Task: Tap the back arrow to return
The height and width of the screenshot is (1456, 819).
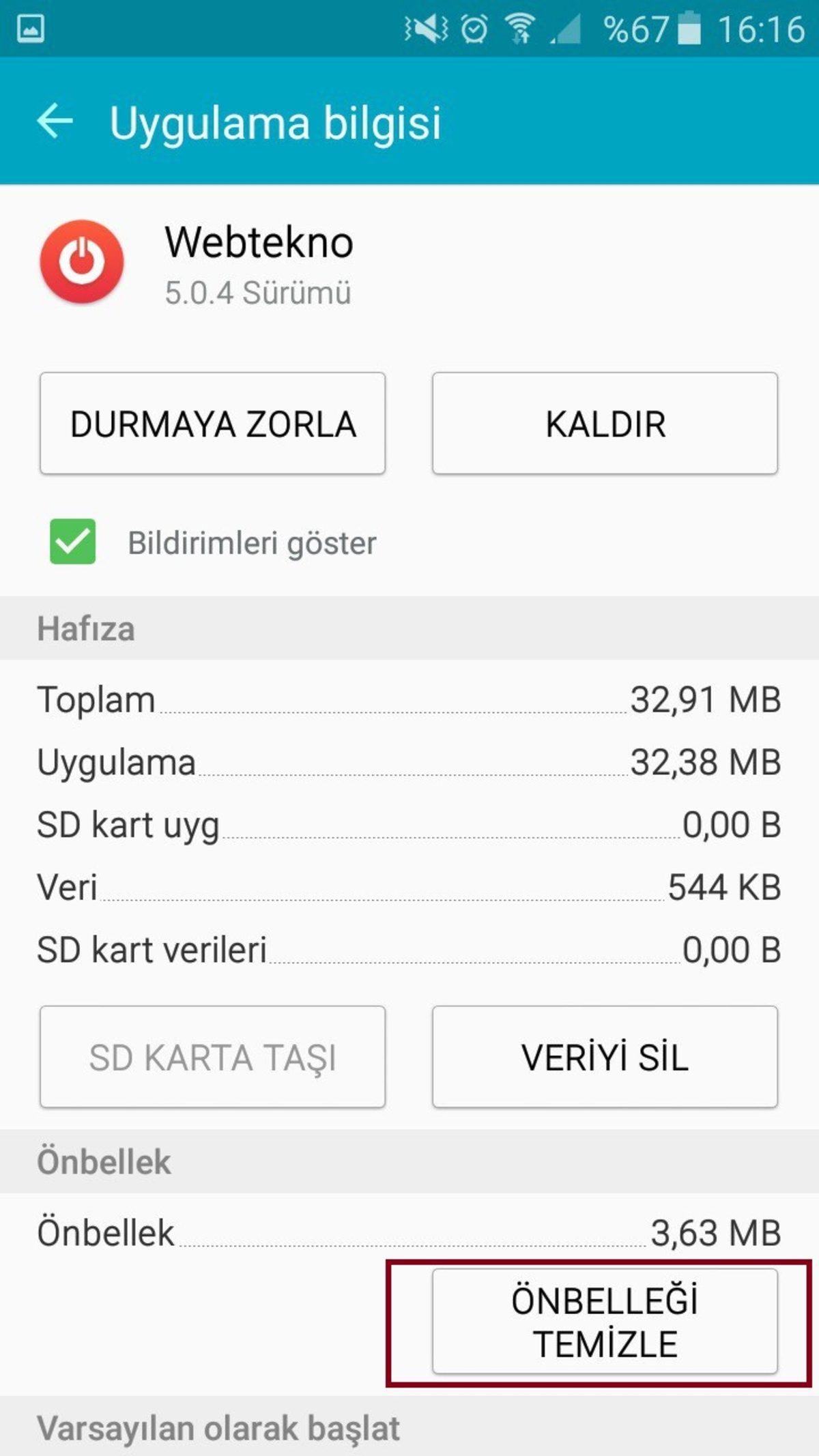Action: pyautogui.click(x=53, y=123)
